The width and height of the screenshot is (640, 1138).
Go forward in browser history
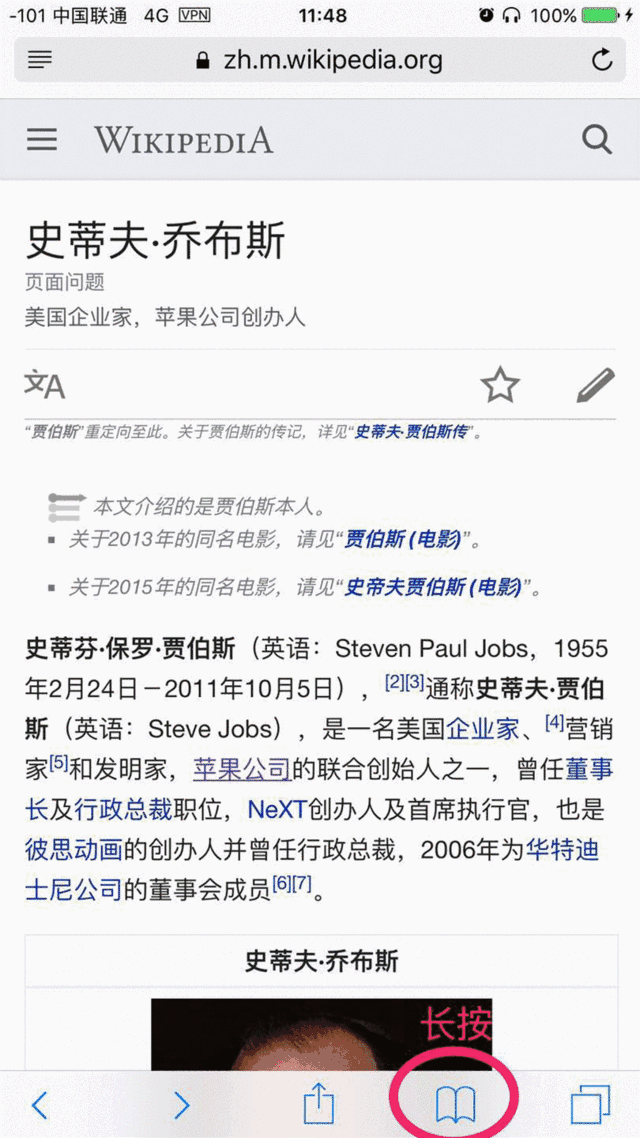pos(181,1104)
